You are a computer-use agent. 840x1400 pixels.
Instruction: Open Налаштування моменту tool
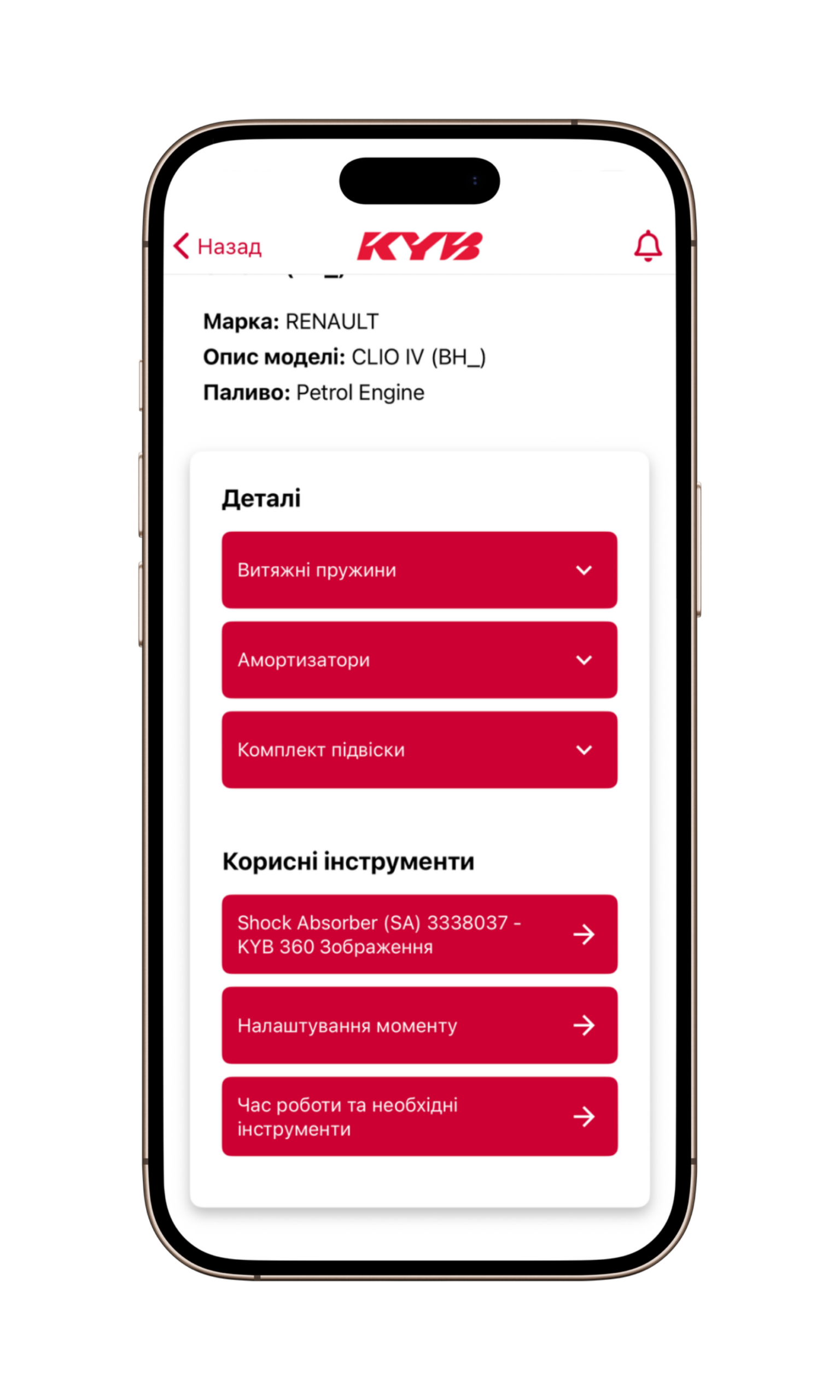[x=419, y=1025]
